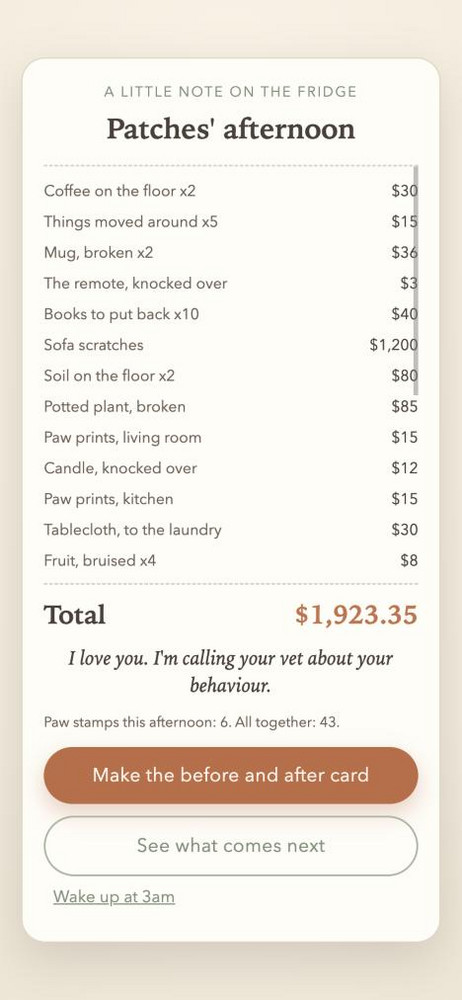Select See what comes next
This screenshot has width=462, height=1000.
(230, 846)
